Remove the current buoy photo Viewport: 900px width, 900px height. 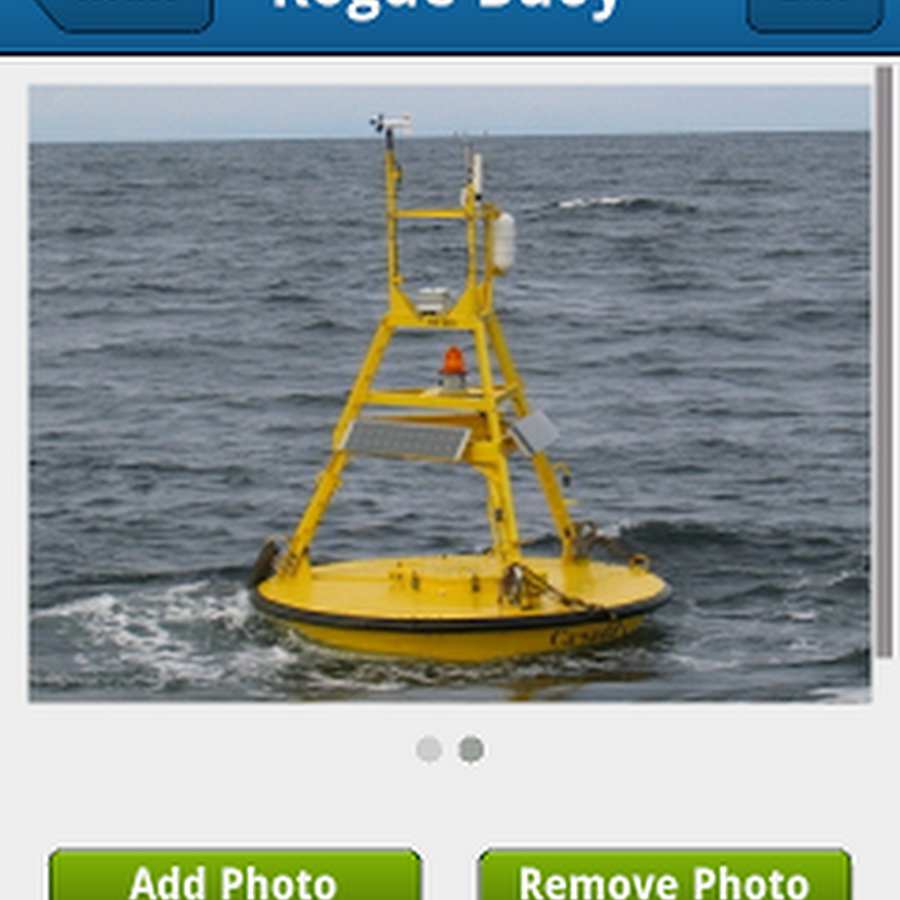click(x=664, y=876)
